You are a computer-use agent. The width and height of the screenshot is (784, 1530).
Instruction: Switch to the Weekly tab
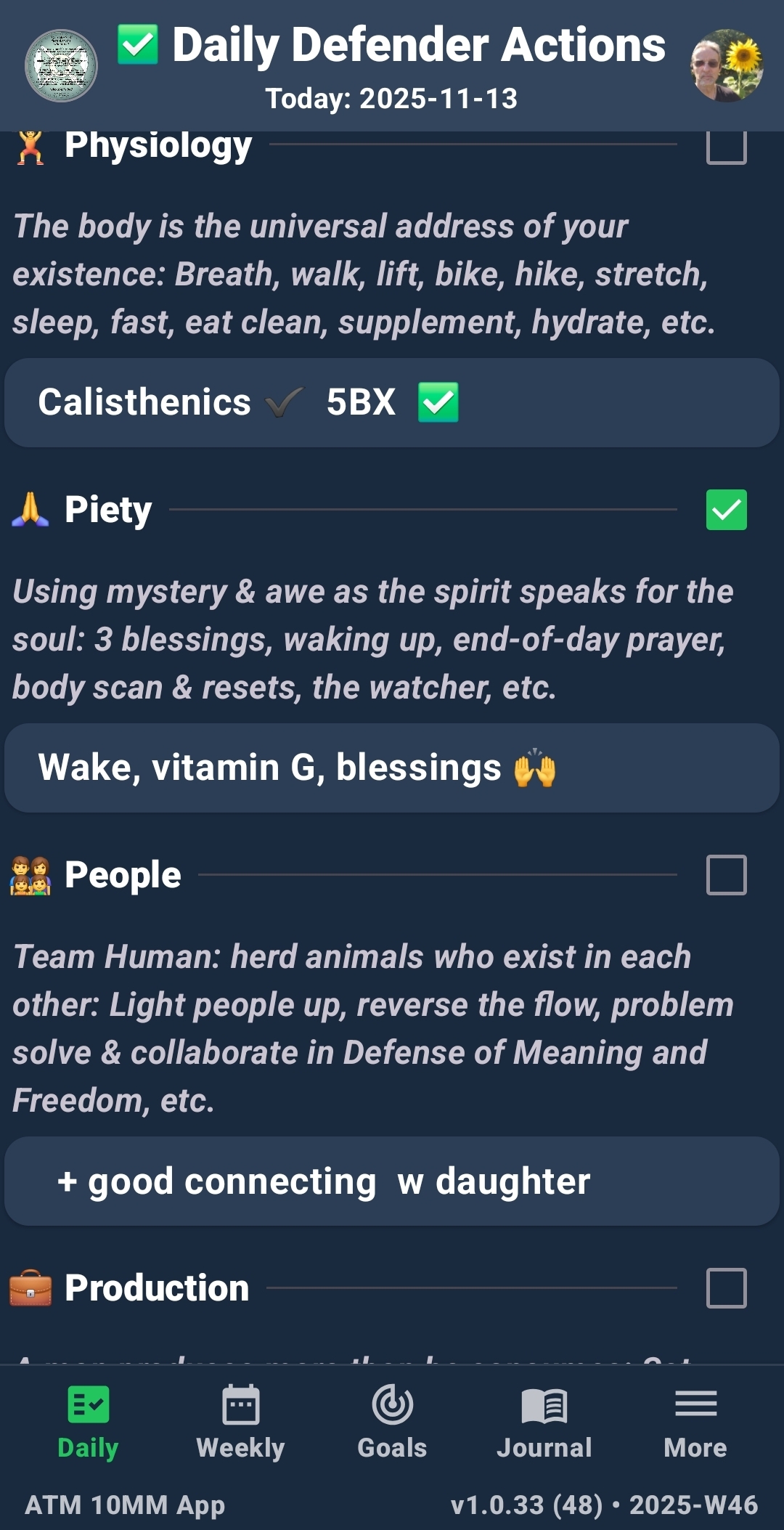coord(240,1422)
